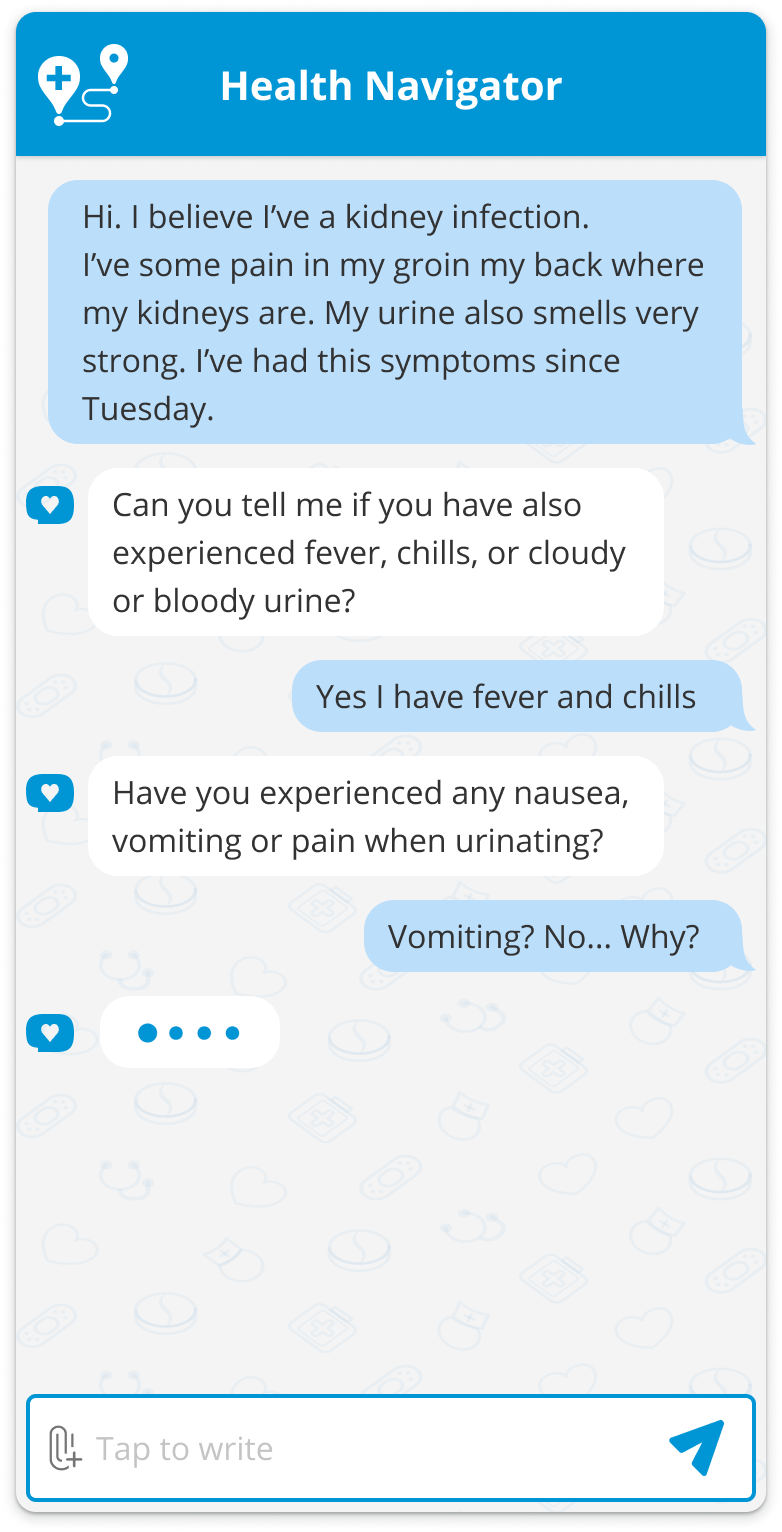Tap the attach file paperclip icon
The height and width of the screenshot is (1532, 782).
[65, 1448]
